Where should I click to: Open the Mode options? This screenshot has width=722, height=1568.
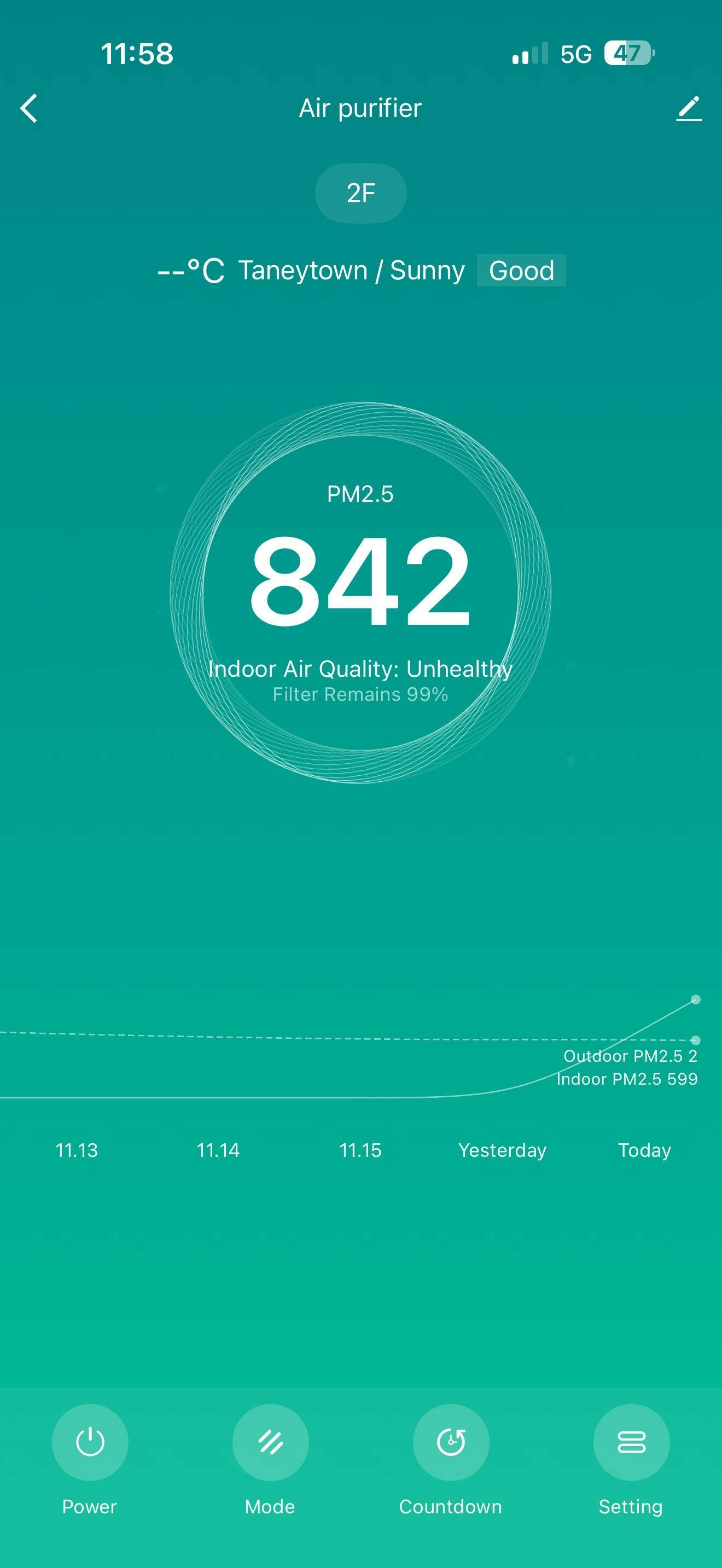click(x=270, y=1442)
